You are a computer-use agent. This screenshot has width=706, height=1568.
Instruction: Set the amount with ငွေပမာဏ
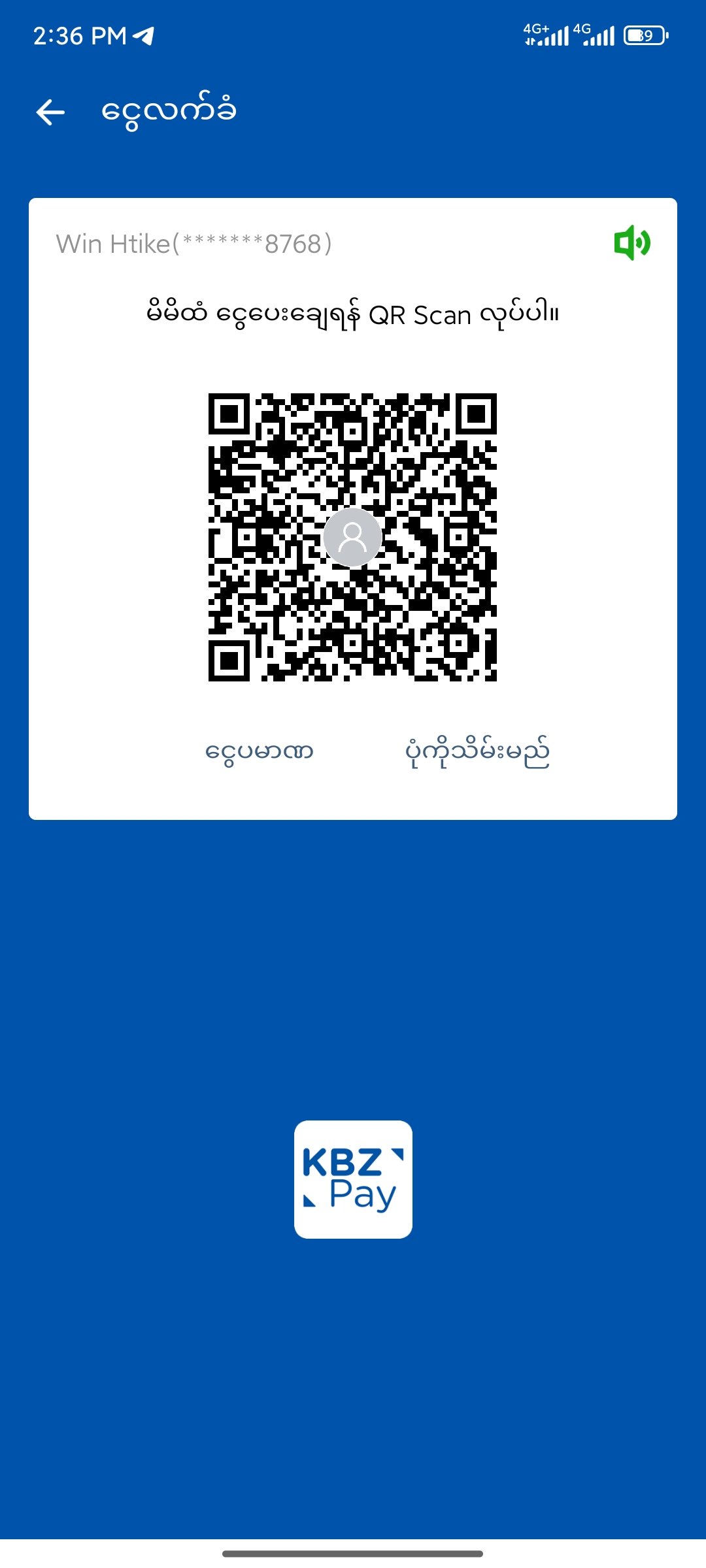[260, 751]
